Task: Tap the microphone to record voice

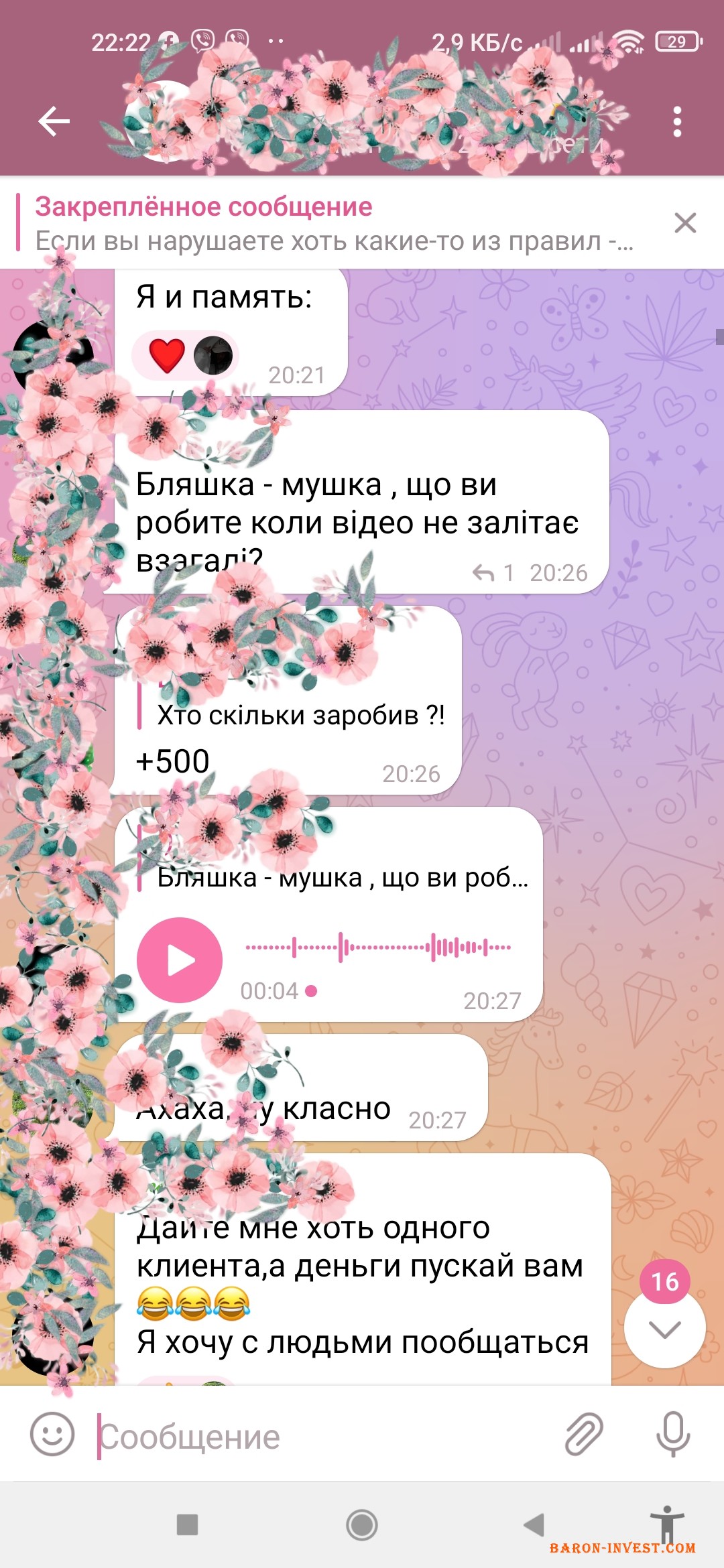Action: 673,1433
